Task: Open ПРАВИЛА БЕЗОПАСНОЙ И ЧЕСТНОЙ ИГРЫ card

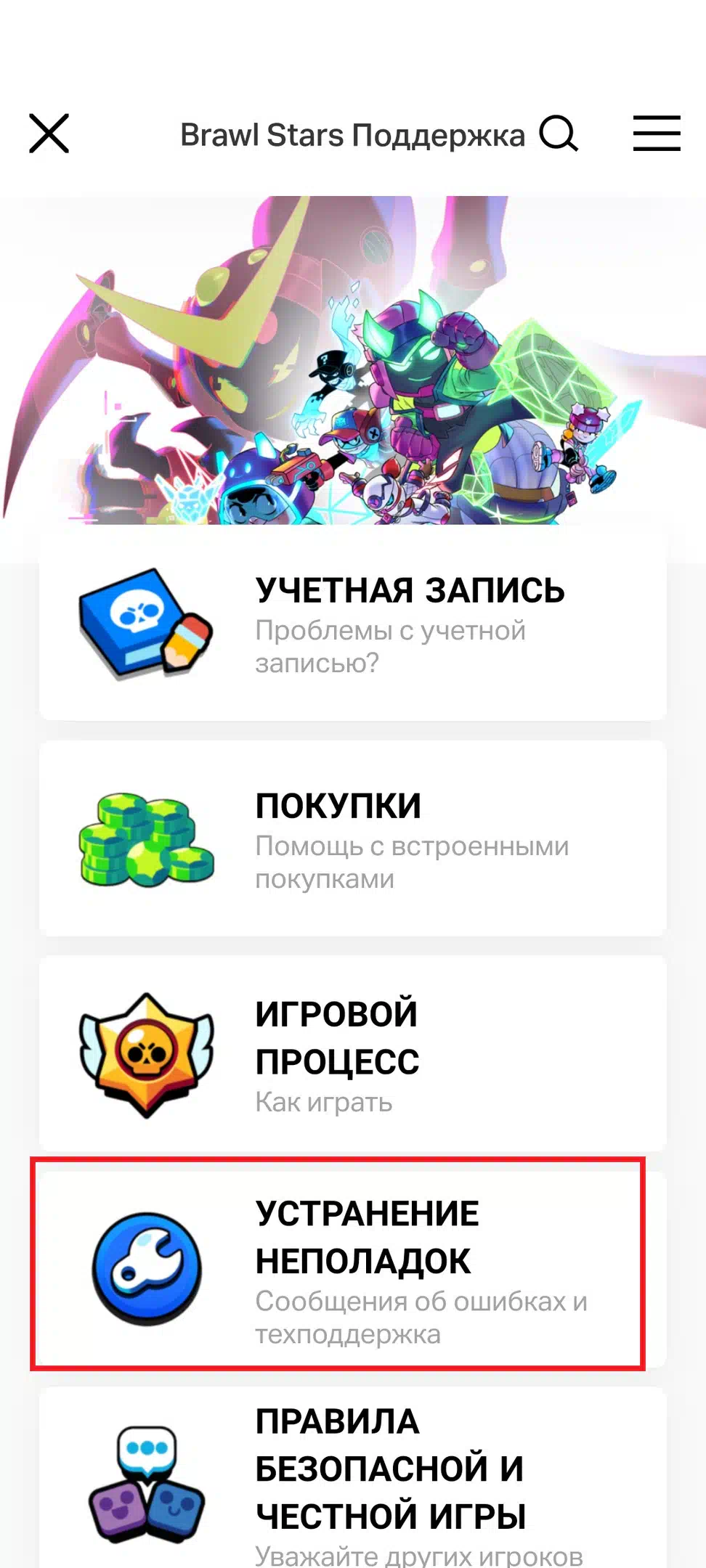Action: coord(353,1478)
